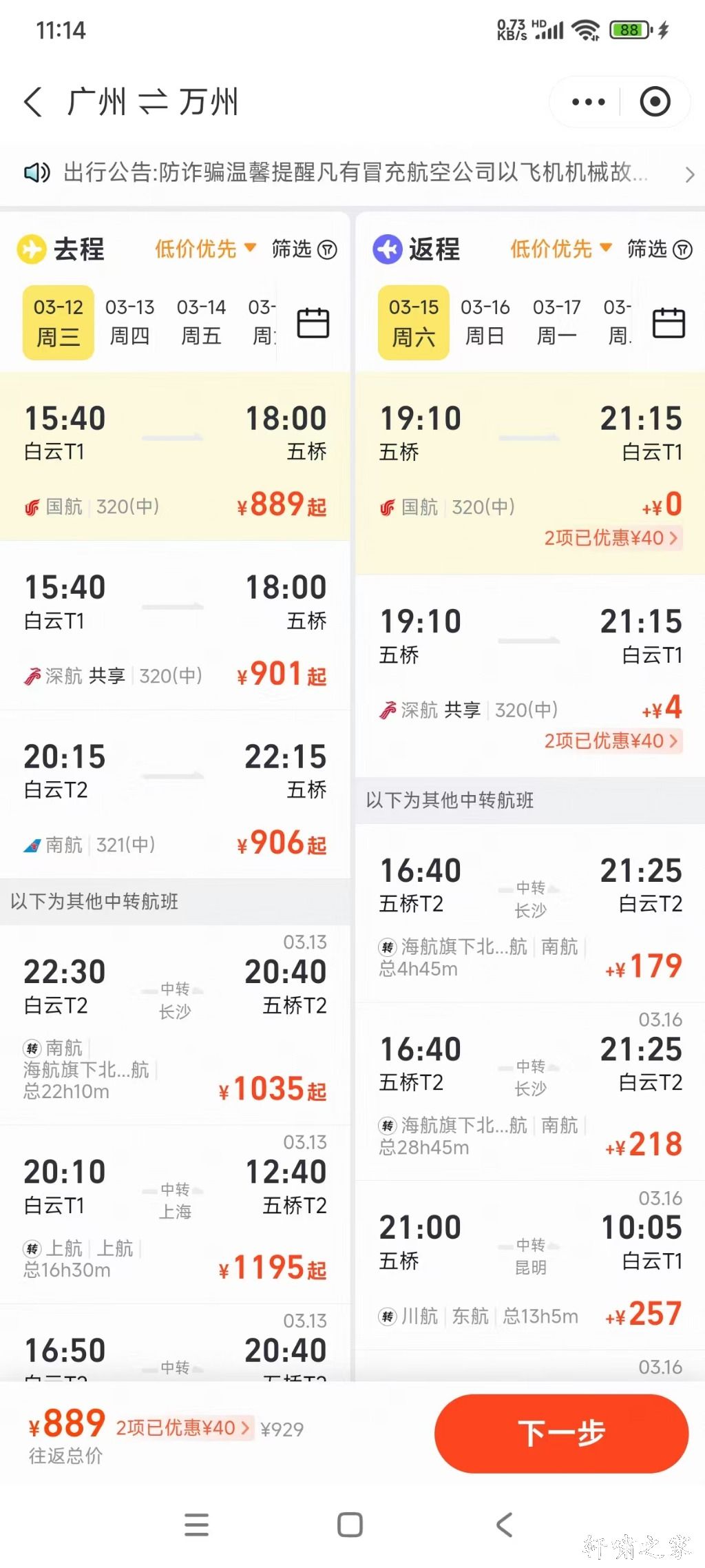The image size is (705, 1568).
Task: Open the mini-program three-dot menu
Action: point(588,102)
